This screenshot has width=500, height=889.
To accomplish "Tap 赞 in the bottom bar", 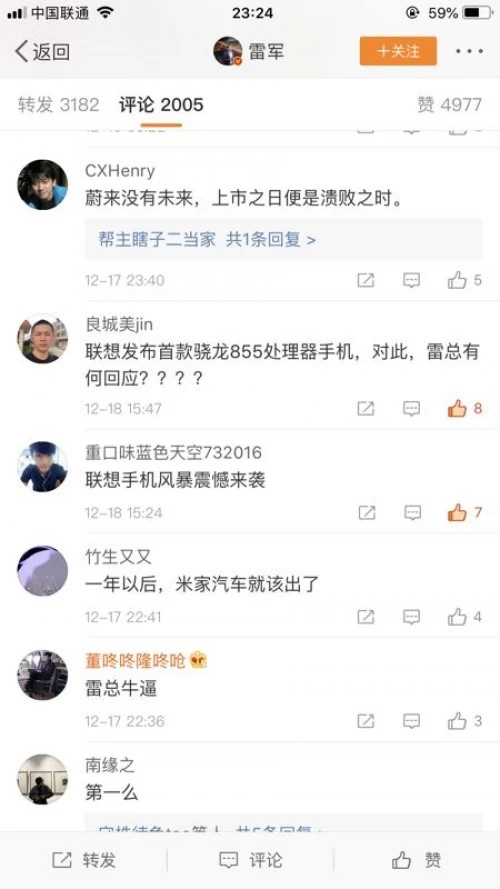I will click(417, 860).
